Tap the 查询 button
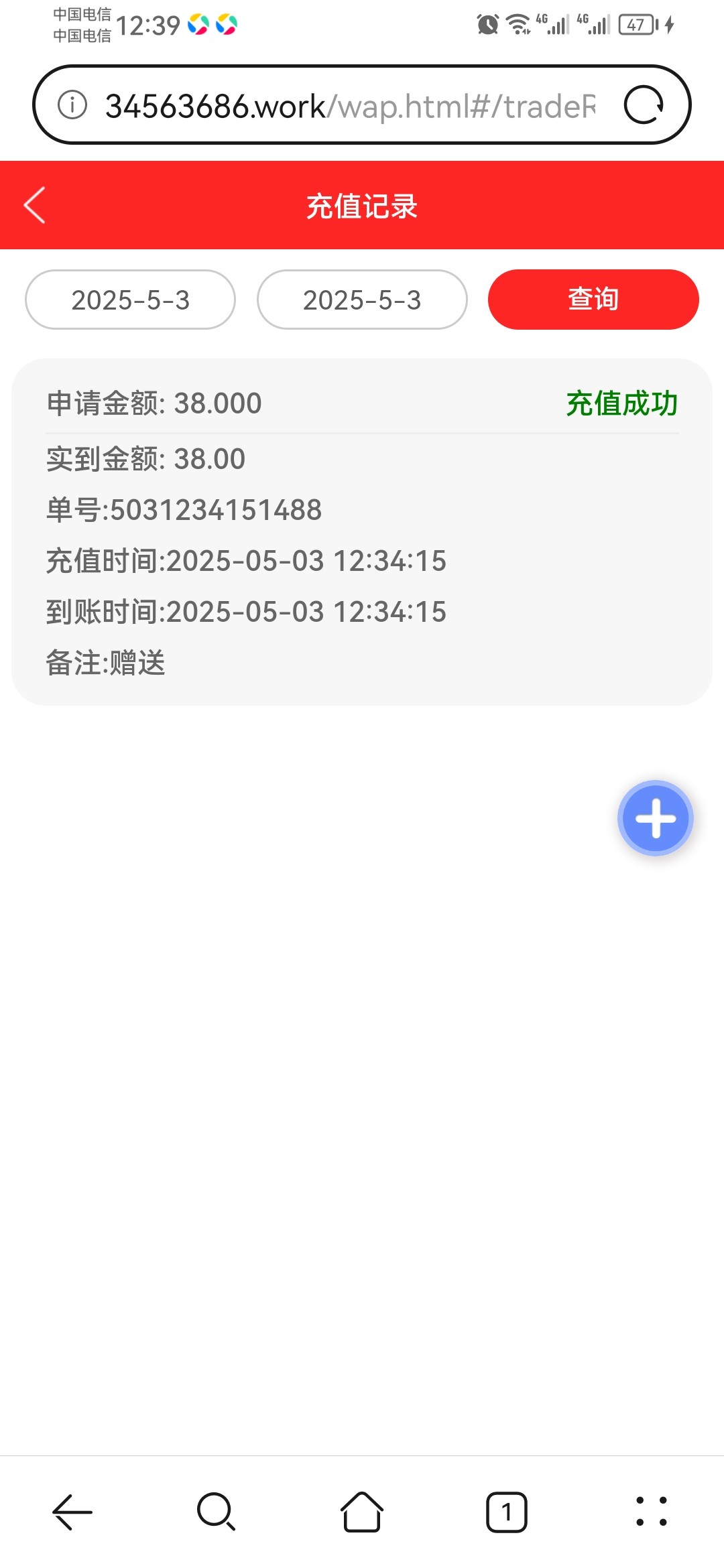Image resolution: width=724 pixels, height=1568 pixels. [x=593, y=300]
